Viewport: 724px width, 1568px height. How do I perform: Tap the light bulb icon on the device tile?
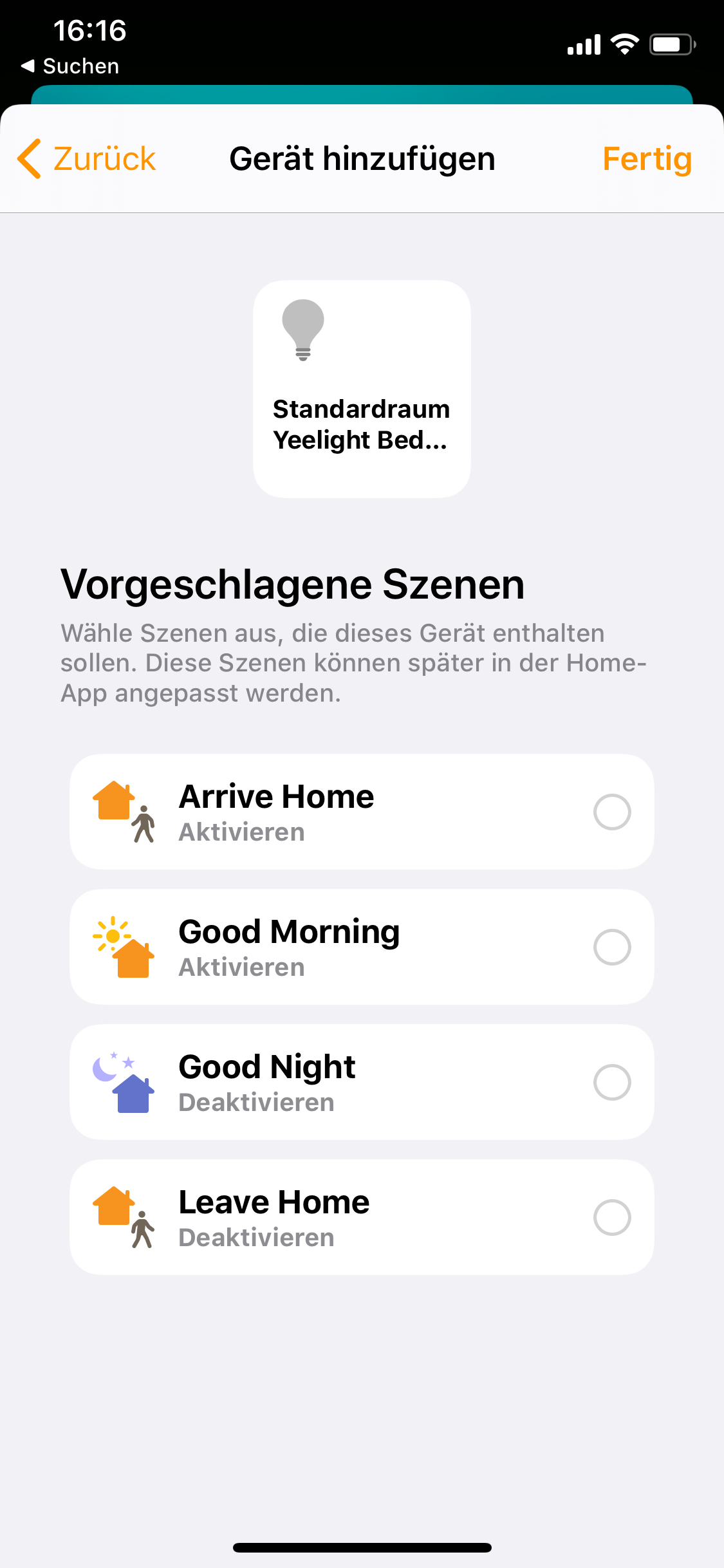click(x=302, y=330)
